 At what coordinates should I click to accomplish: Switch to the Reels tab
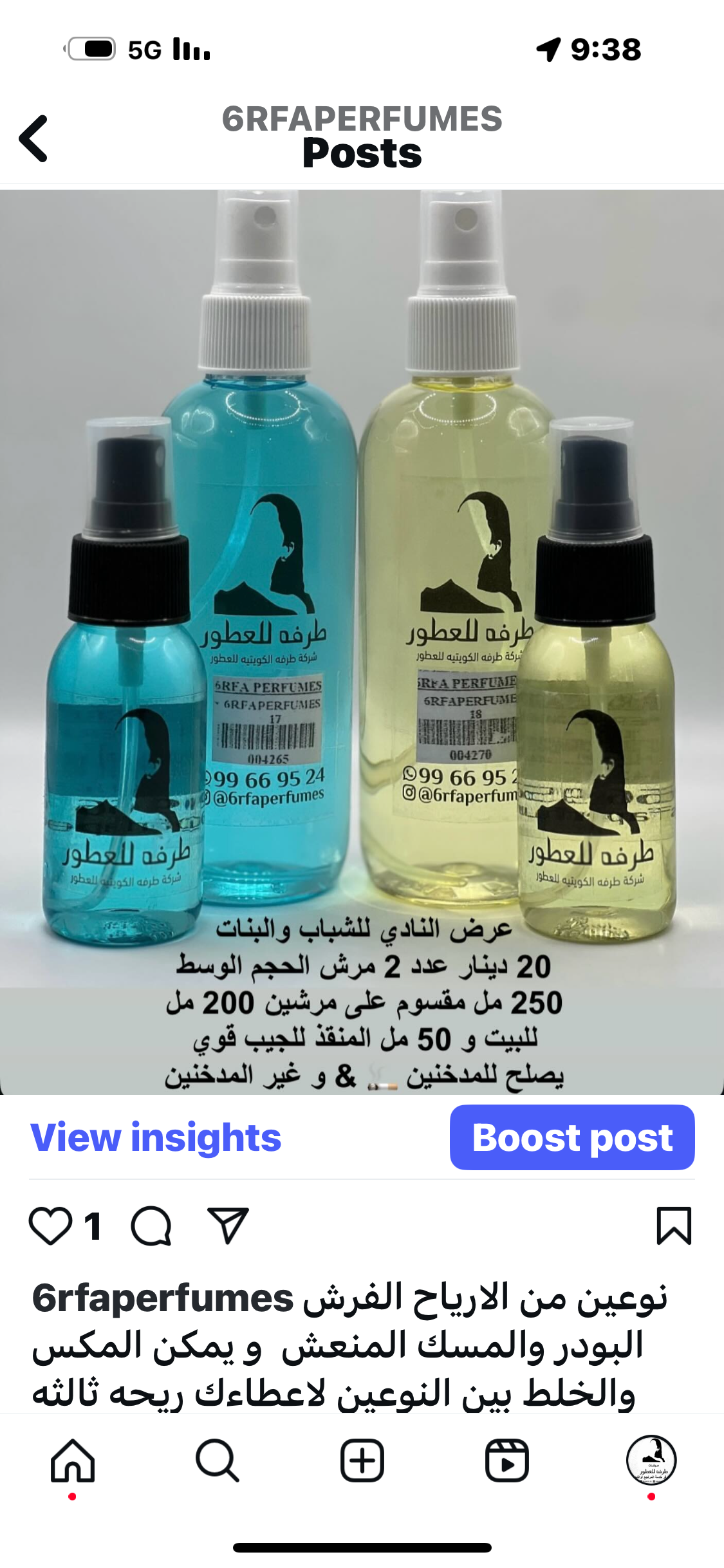pos(507,1461)
